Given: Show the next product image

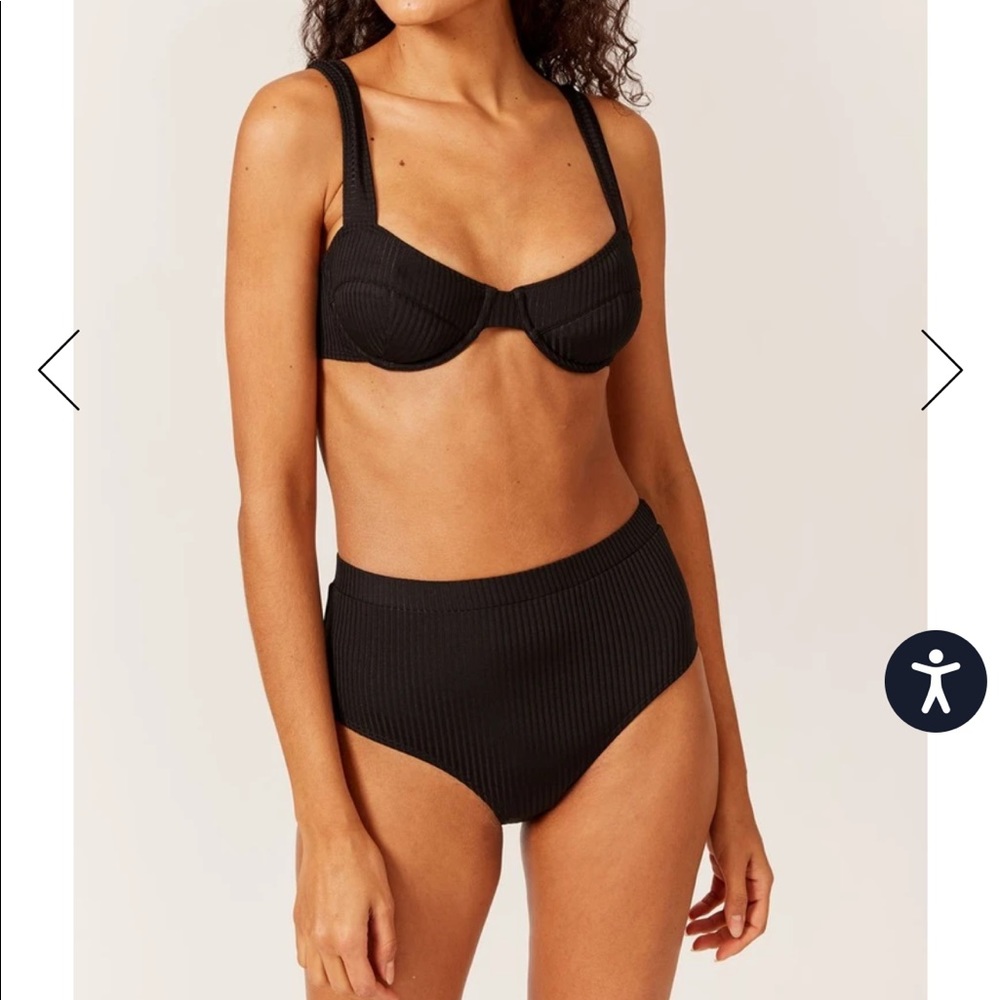Looking at the screenshot, I should pyautogui.click(x=941, y=370).
